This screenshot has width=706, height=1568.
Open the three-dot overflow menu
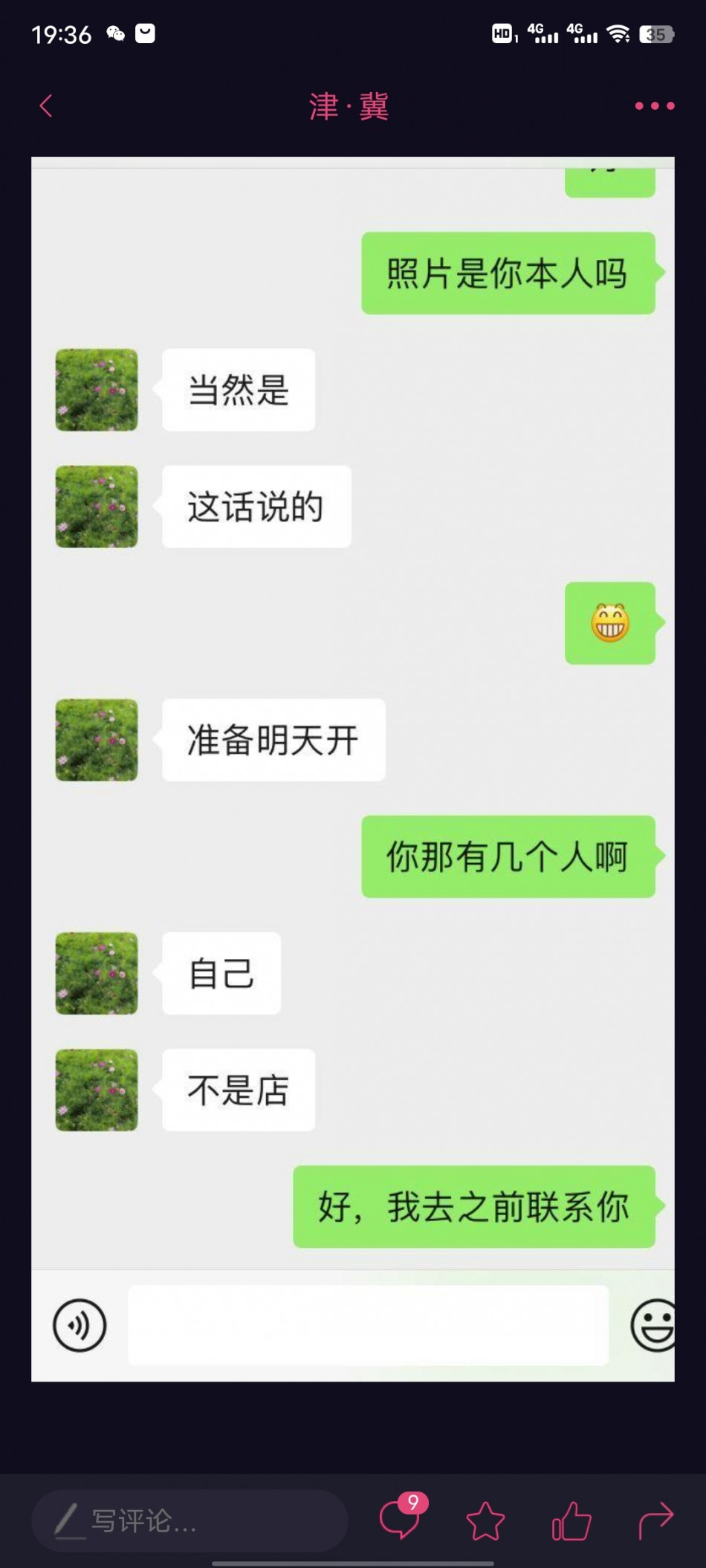[x=654, y=106]
